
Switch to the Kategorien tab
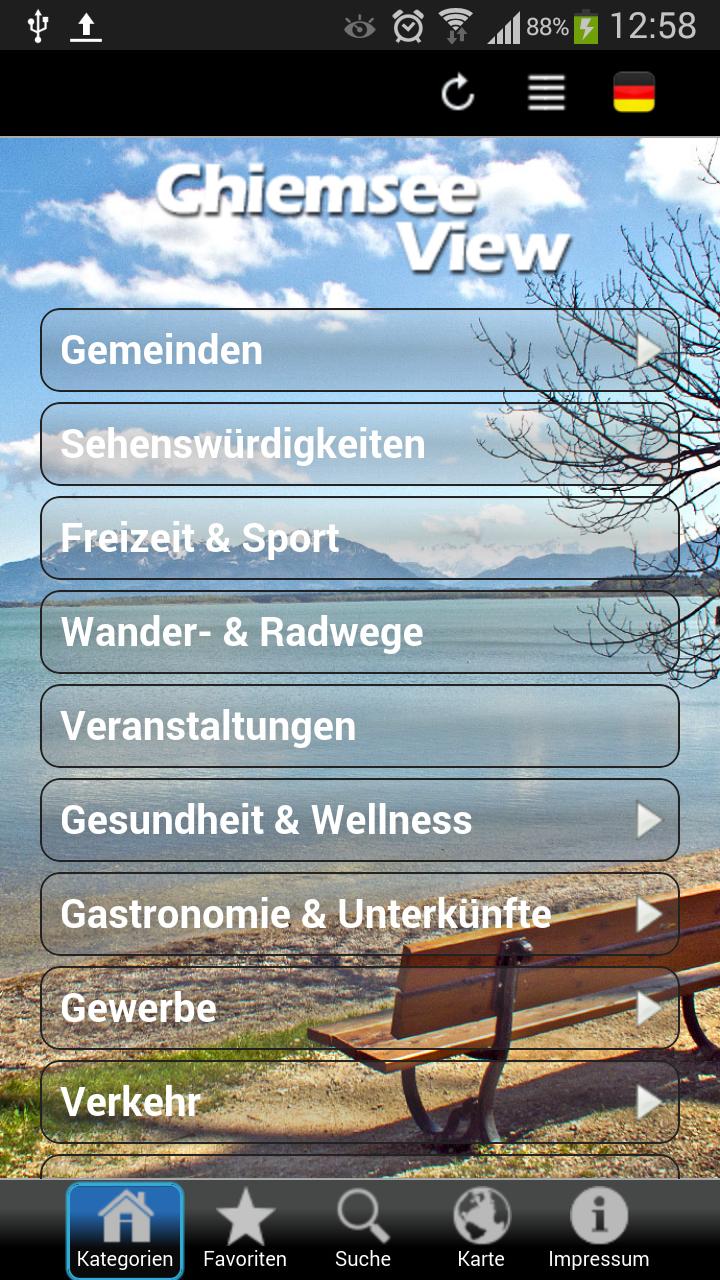tap(125, 1231)
